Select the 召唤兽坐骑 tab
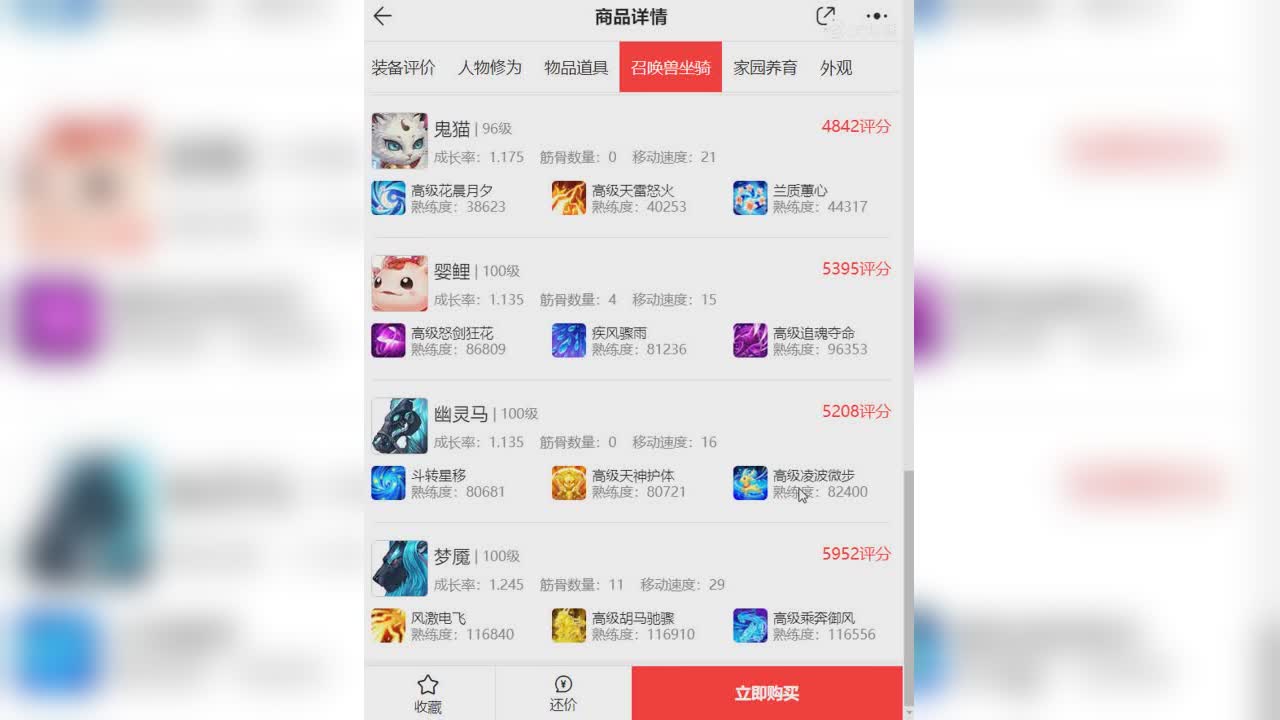 670,68
